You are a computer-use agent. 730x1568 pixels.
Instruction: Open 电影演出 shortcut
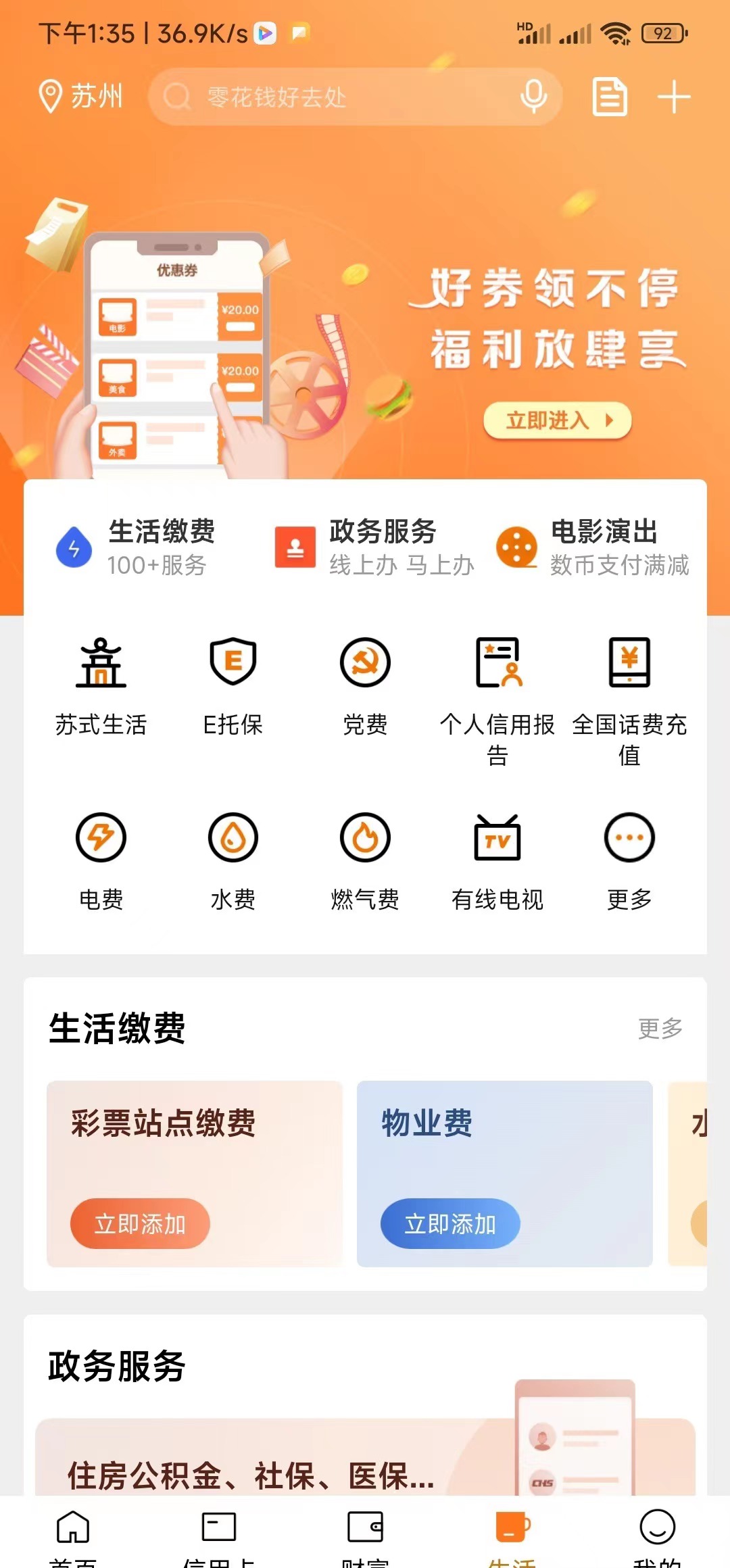coord(593,547)
